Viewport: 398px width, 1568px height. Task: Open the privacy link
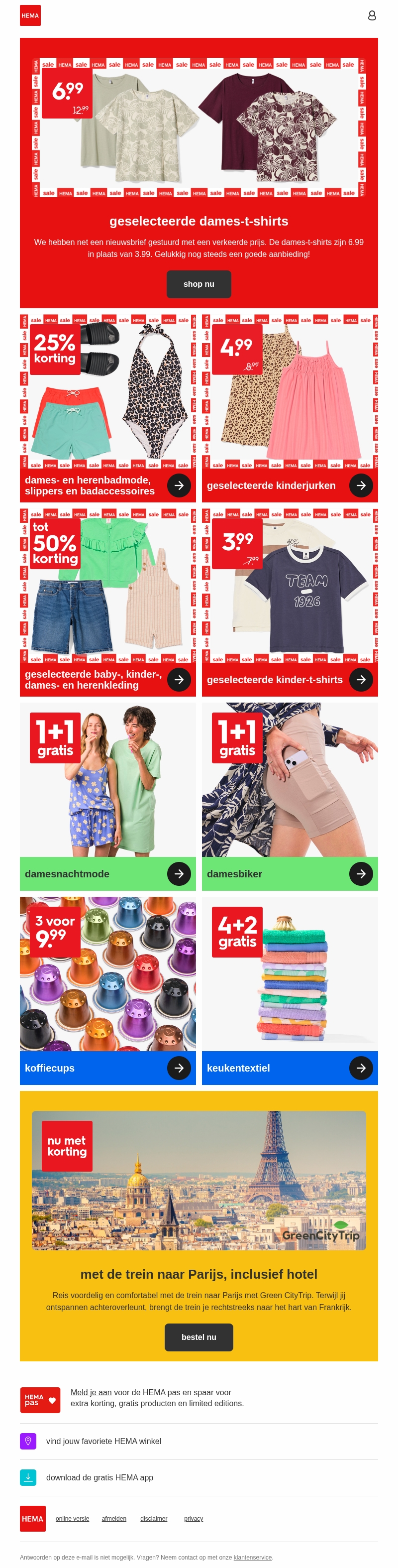[x=194, y=1518]
